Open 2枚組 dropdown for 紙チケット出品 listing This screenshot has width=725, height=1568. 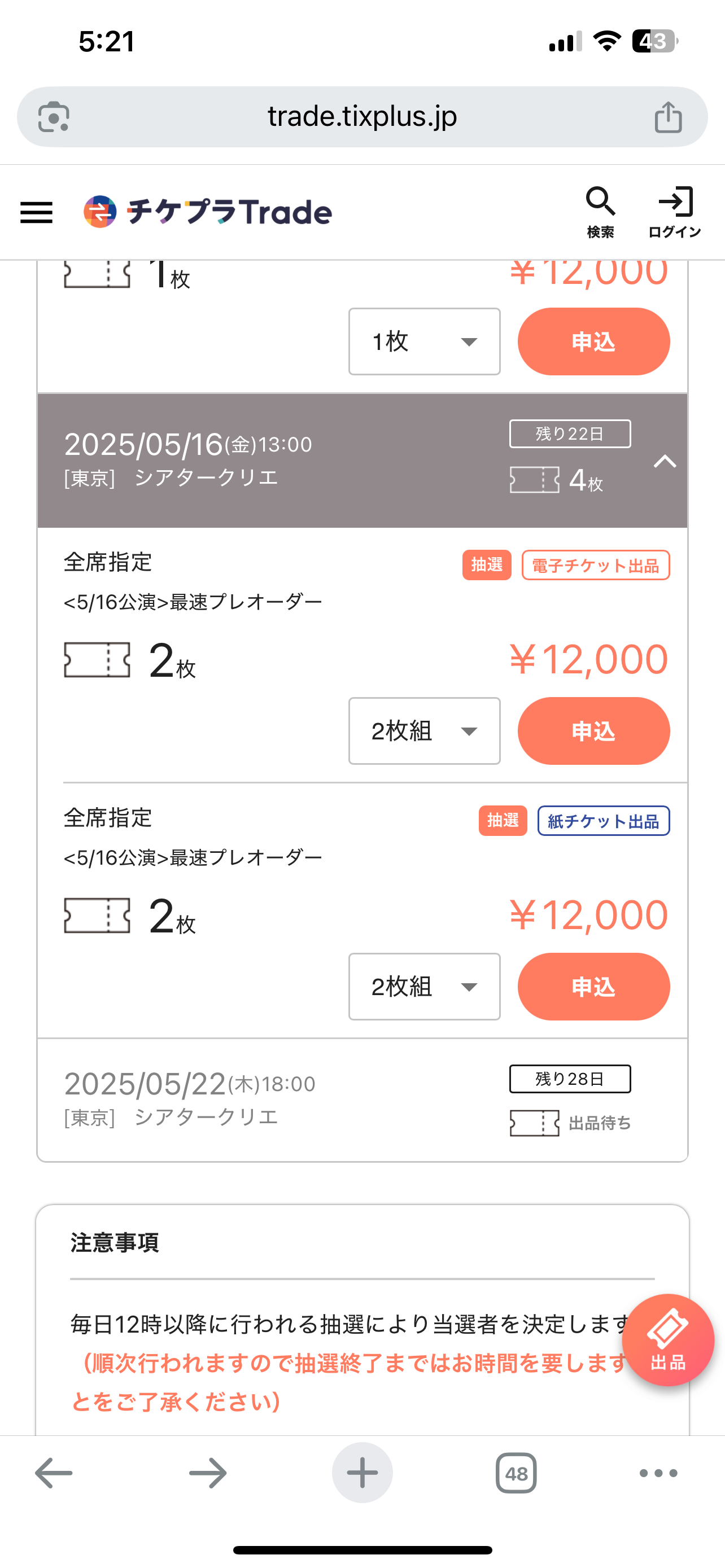[x=424, y=987]
